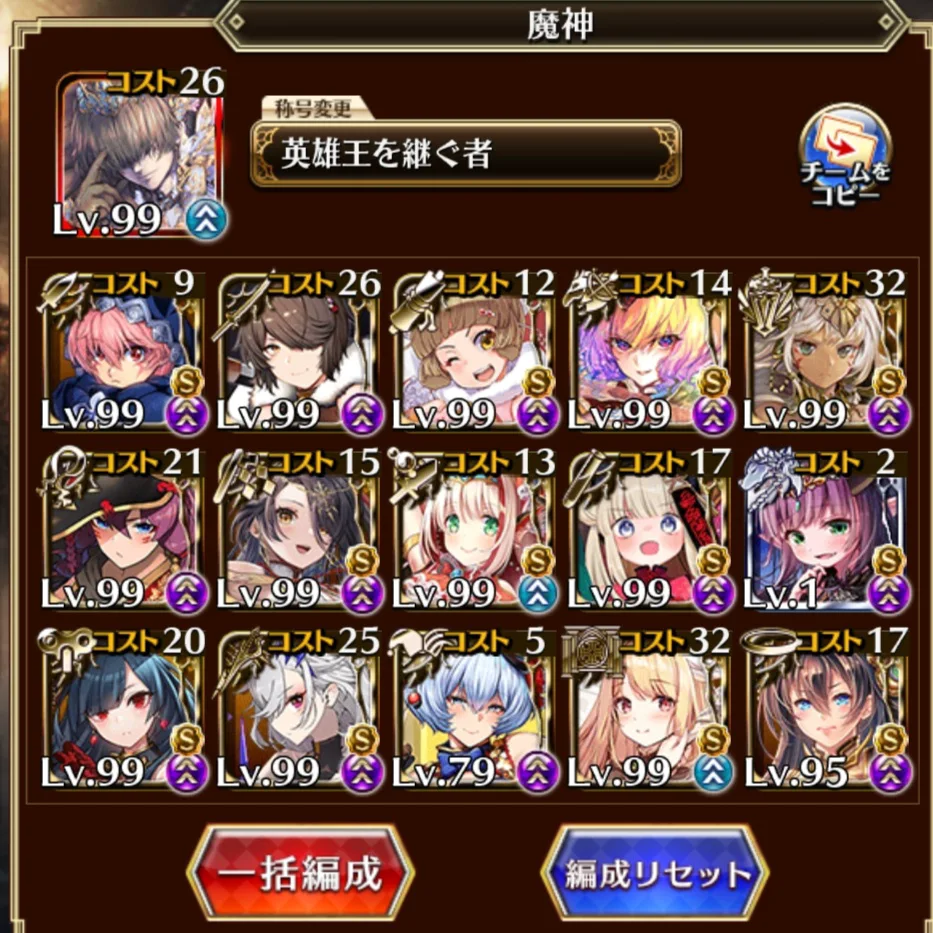Select the cost 20 red-eyed dark-haired character
The width and height of the screenshot is (933, 933).
pos(121,709)
